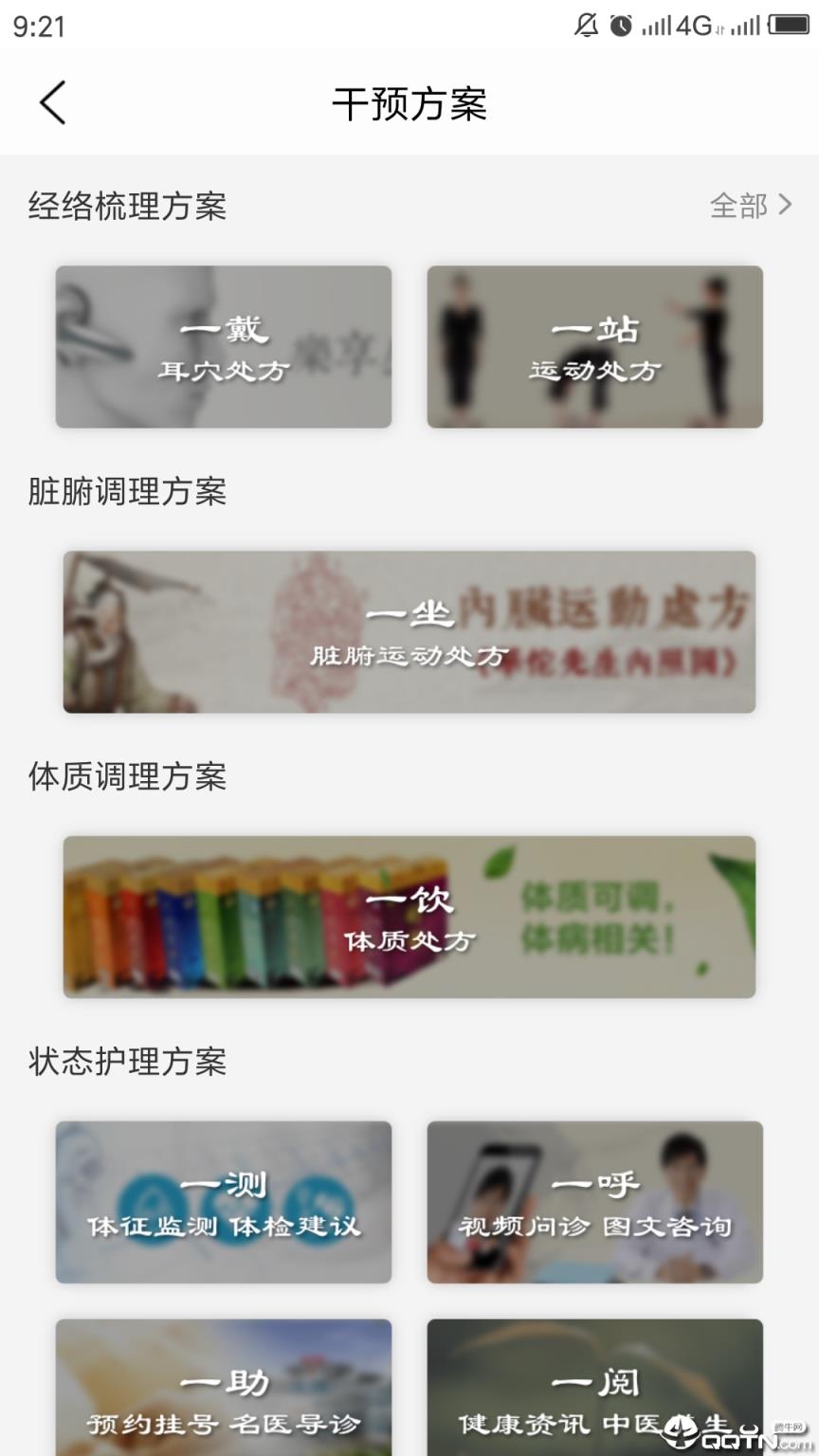Viewport: 819px width, 1456px height.
Task: Open 一呼 video consultation card
Action: point(593,1203)
